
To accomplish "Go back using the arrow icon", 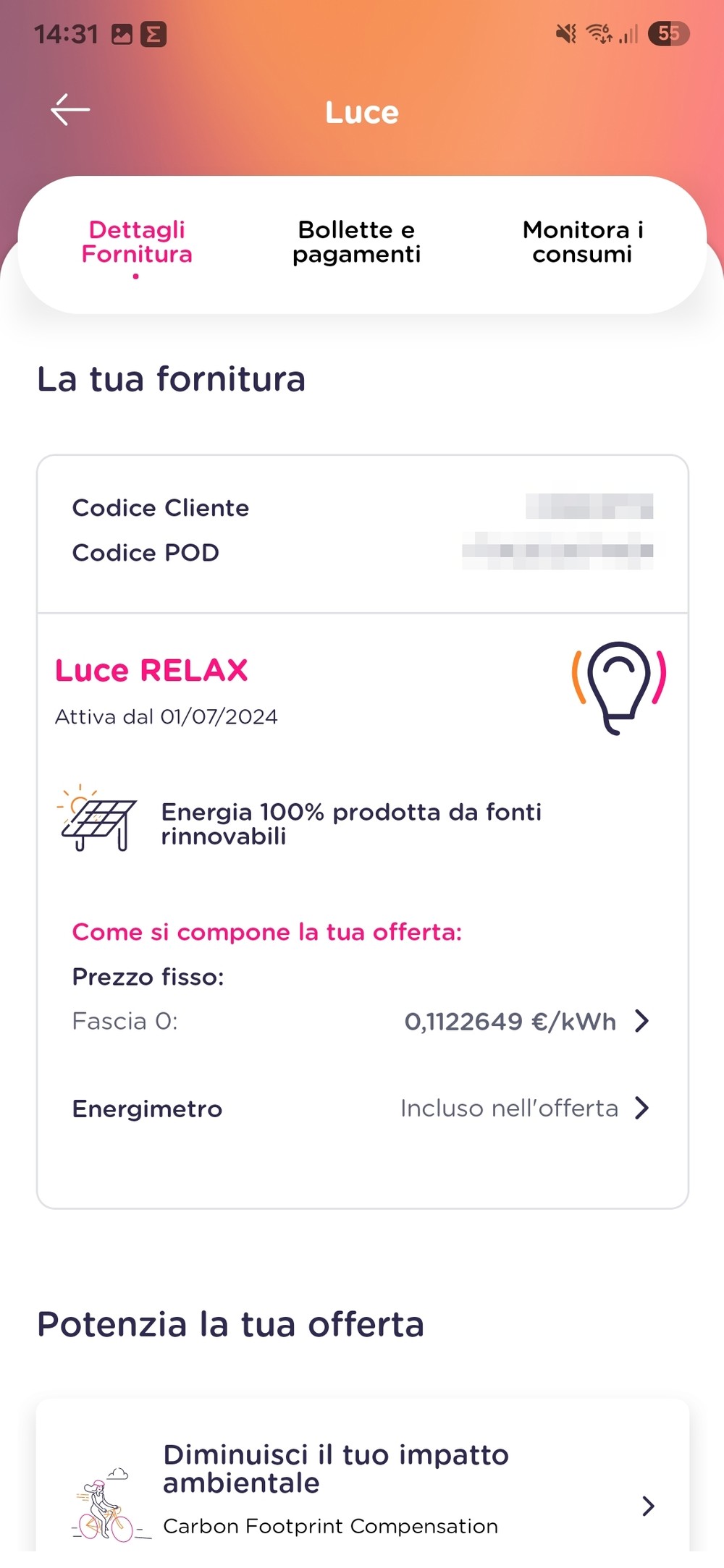I will (x=70, y=110).
